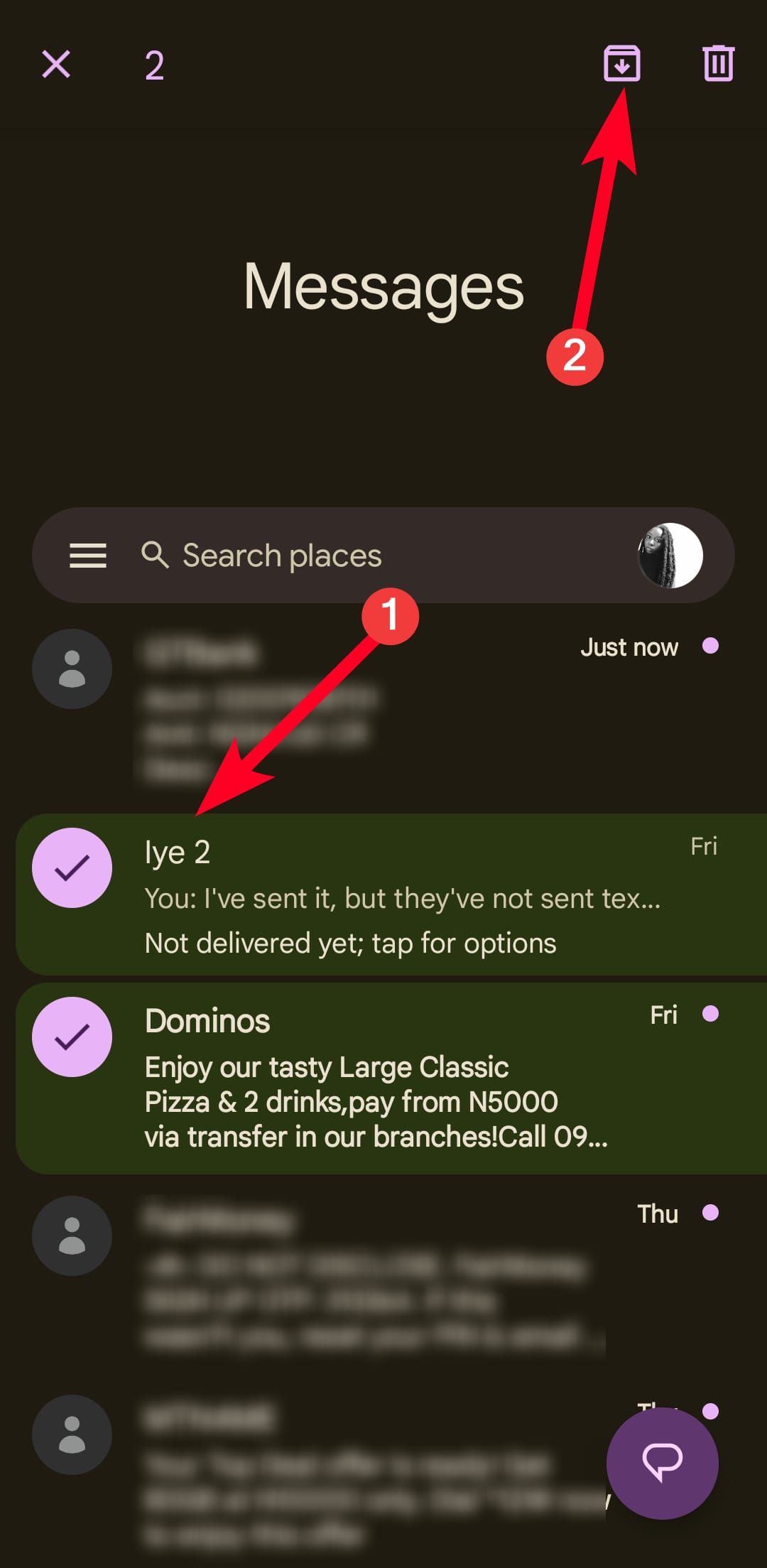Image resolution: width=767 pixels, height=1568 pixels.
Task: Exit selection mode with the X icon
Action: (x=55, y=65)
